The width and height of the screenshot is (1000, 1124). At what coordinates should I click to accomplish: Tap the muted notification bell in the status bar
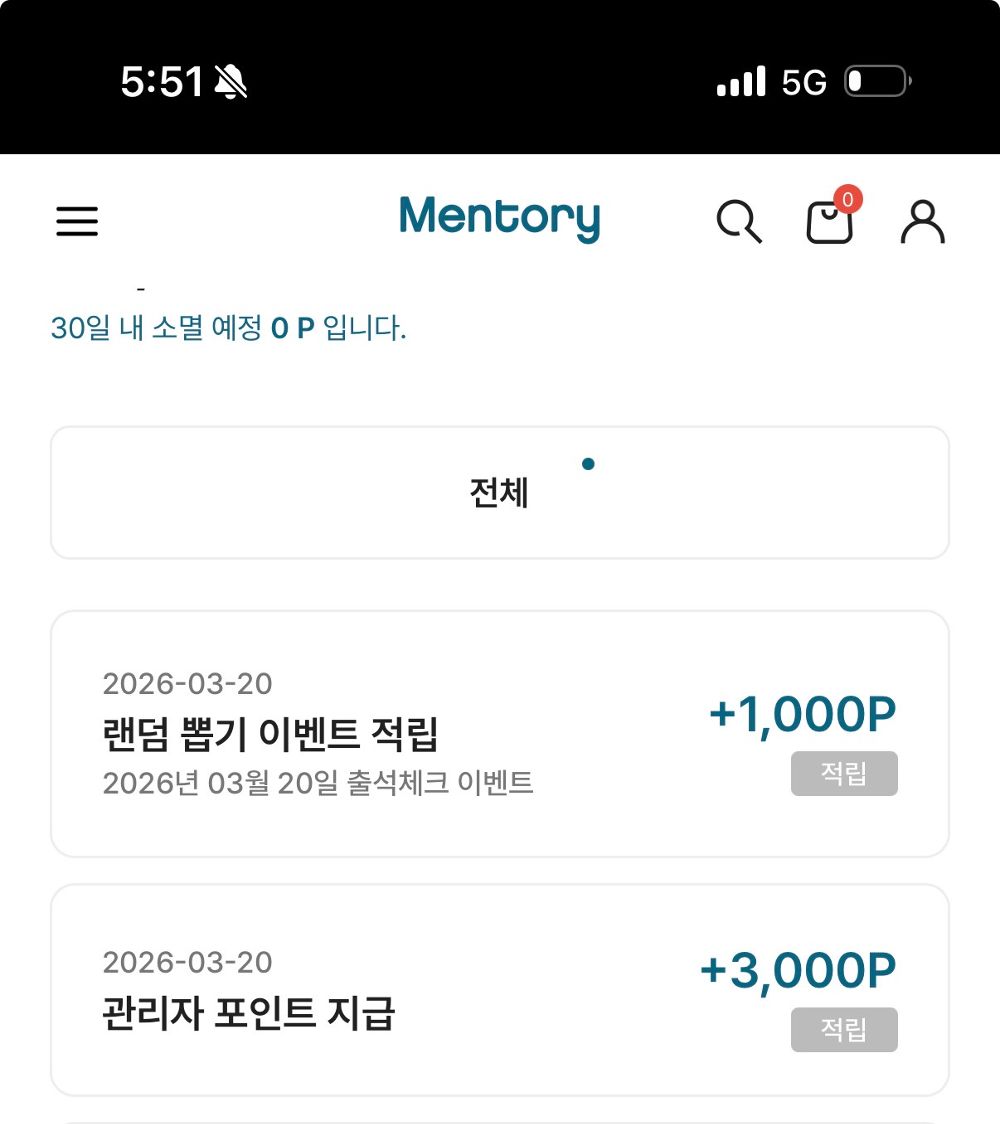point(231,82)
